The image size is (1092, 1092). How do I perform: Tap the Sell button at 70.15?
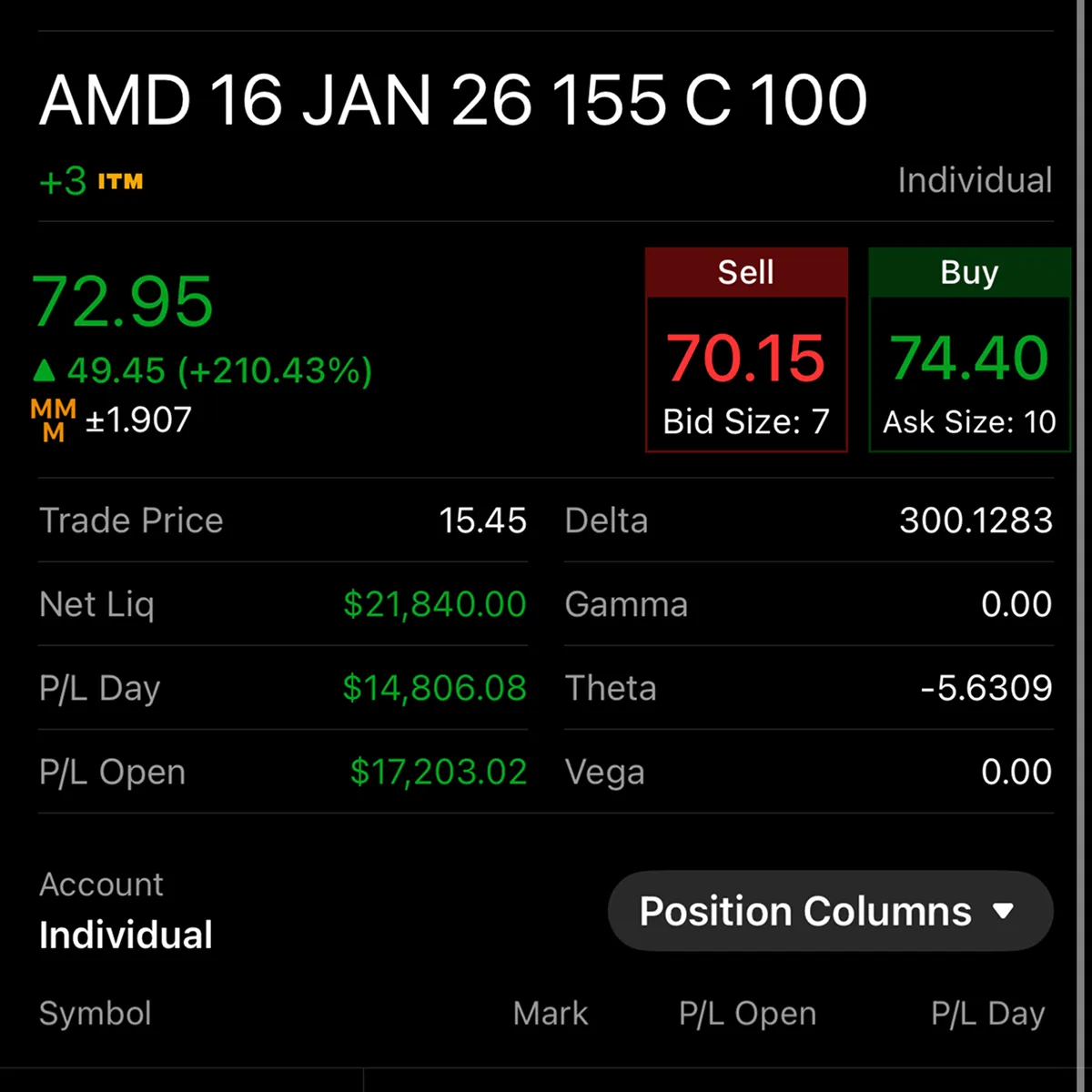[x=746, y=350]
